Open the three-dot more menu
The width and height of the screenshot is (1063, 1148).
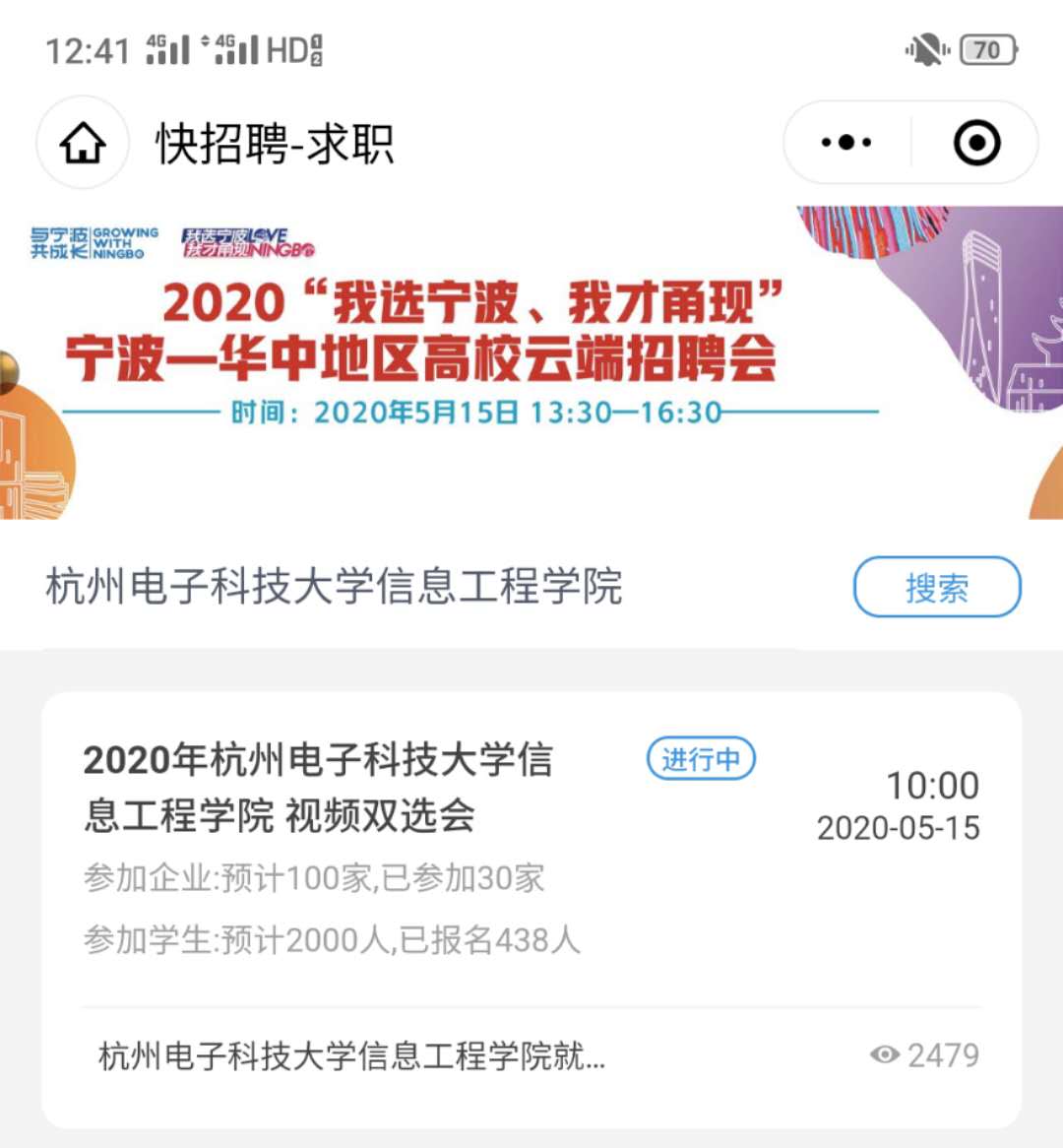[846, 143]
